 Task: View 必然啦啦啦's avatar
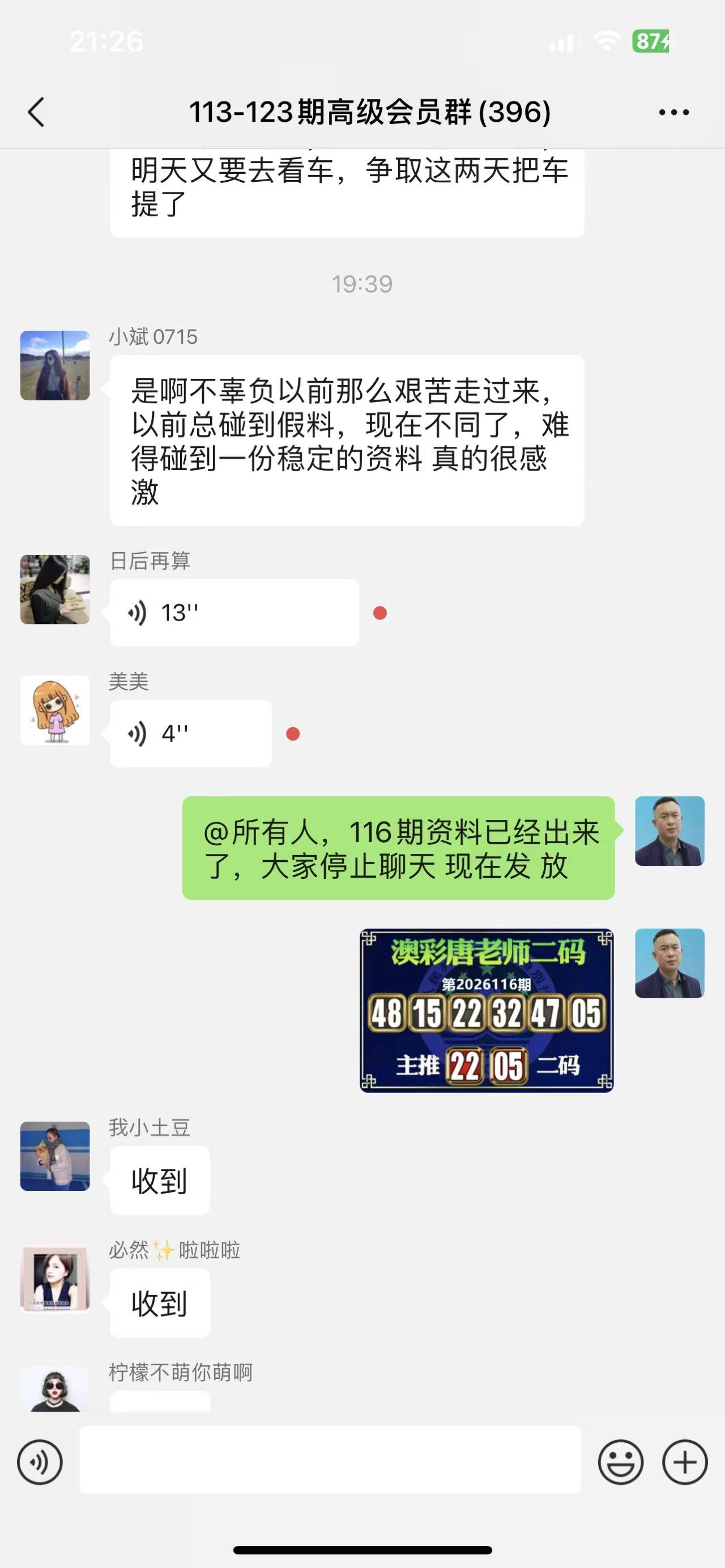coord(55,1278)
